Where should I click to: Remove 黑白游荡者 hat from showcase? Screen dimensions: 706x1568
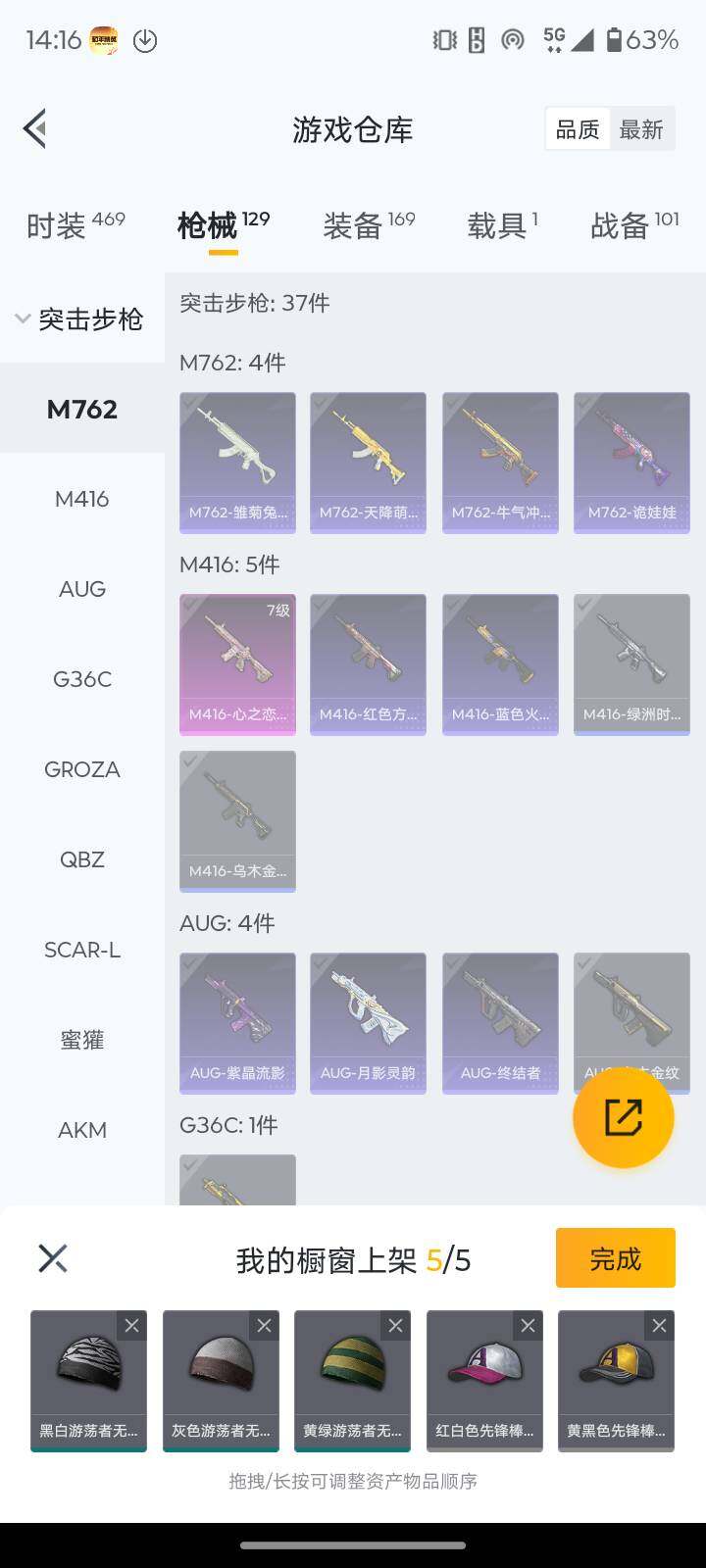pos(131,1326)
